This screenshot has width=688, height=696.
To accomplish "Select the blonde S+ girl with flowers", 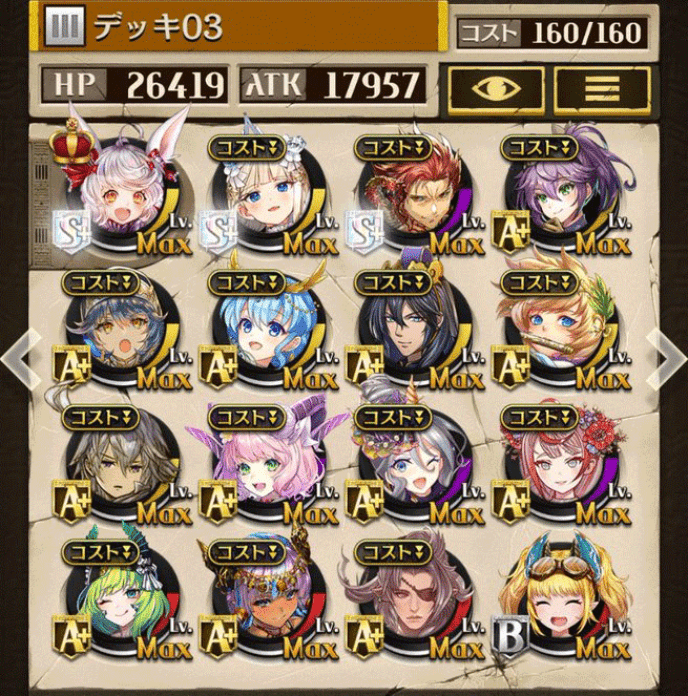I will click(266, 195).
